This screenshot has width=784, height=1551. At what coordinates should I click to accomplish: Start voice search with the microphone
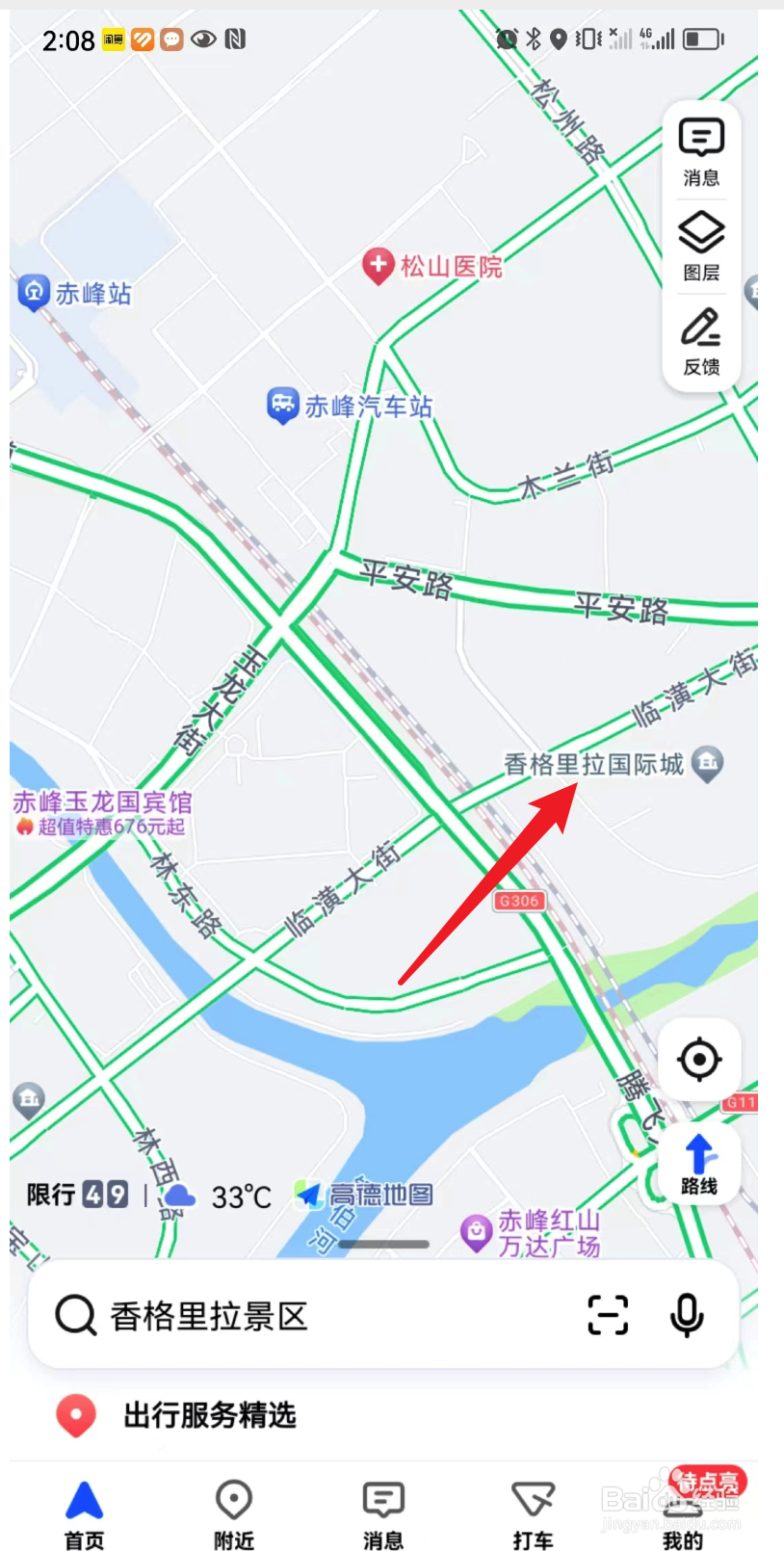click(x=687, y=1315)
